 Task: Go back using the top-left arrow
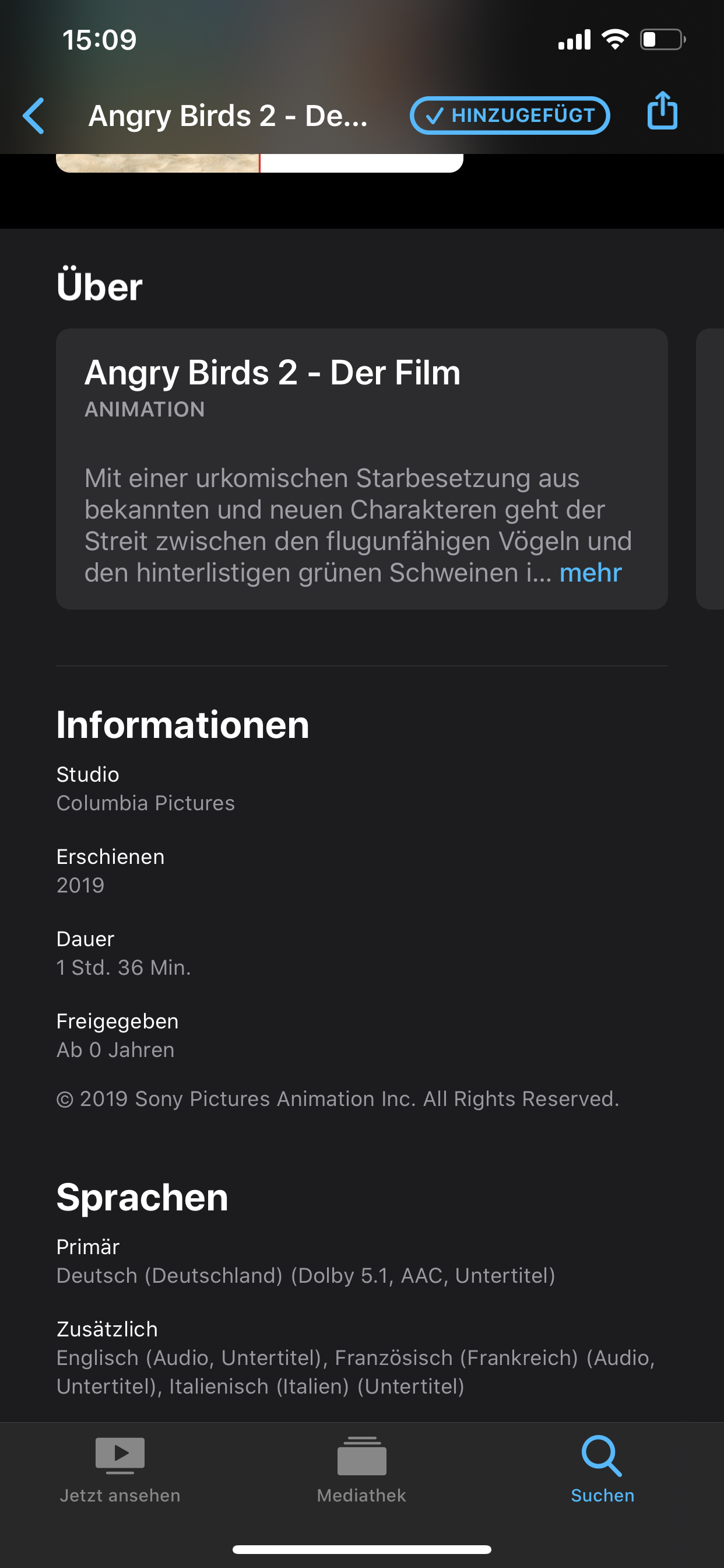34,116
